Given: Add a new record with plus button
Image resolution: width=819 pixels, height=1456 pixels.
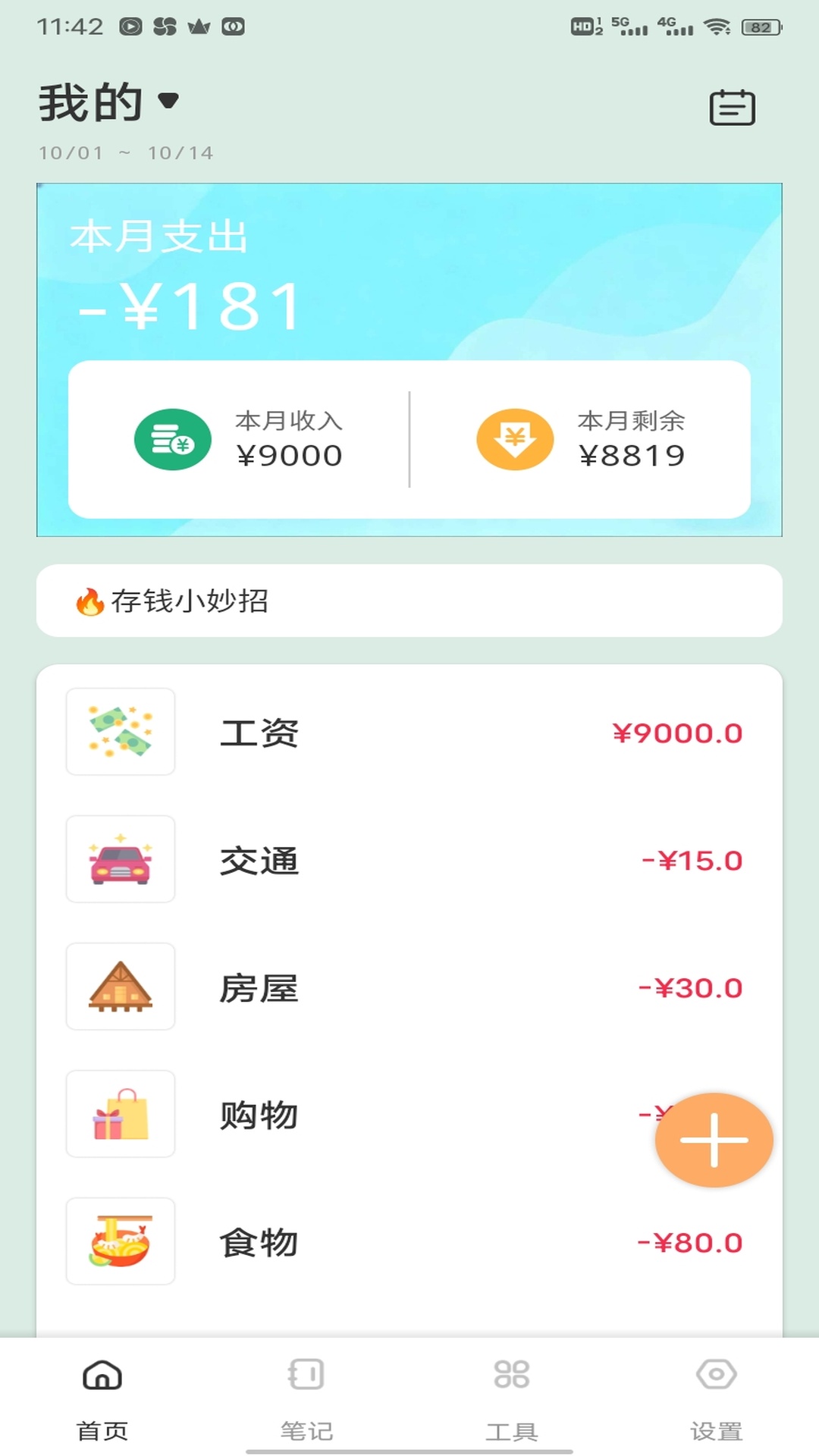Looking at the screenshot, I should tap(714, 1140).
